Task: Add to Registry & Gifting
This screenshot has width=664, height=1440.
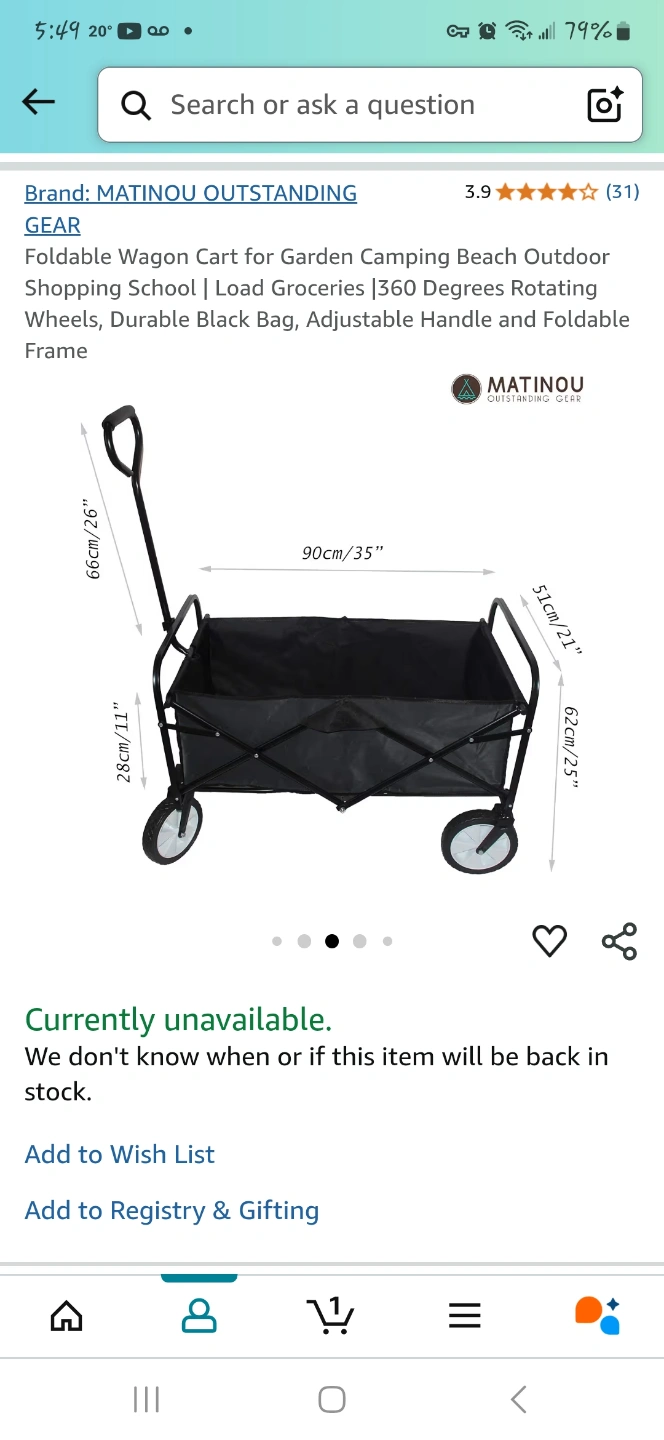Action: (172, 1210)
